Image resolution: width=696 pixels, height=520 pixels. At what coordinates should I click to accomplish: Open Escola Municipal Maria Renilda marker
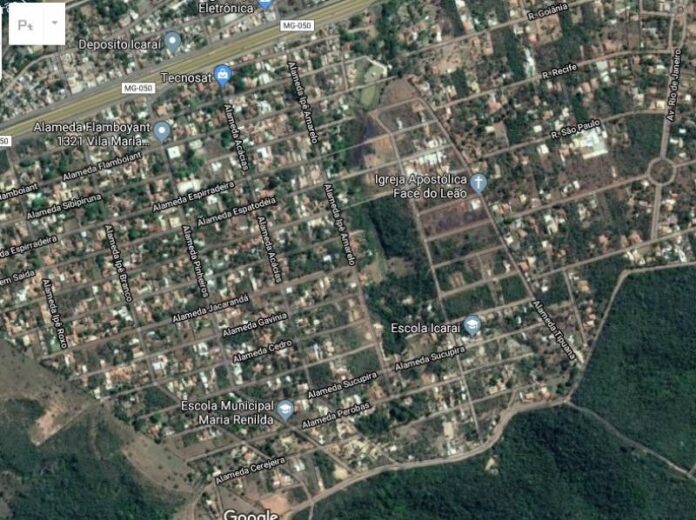(286, 409)
